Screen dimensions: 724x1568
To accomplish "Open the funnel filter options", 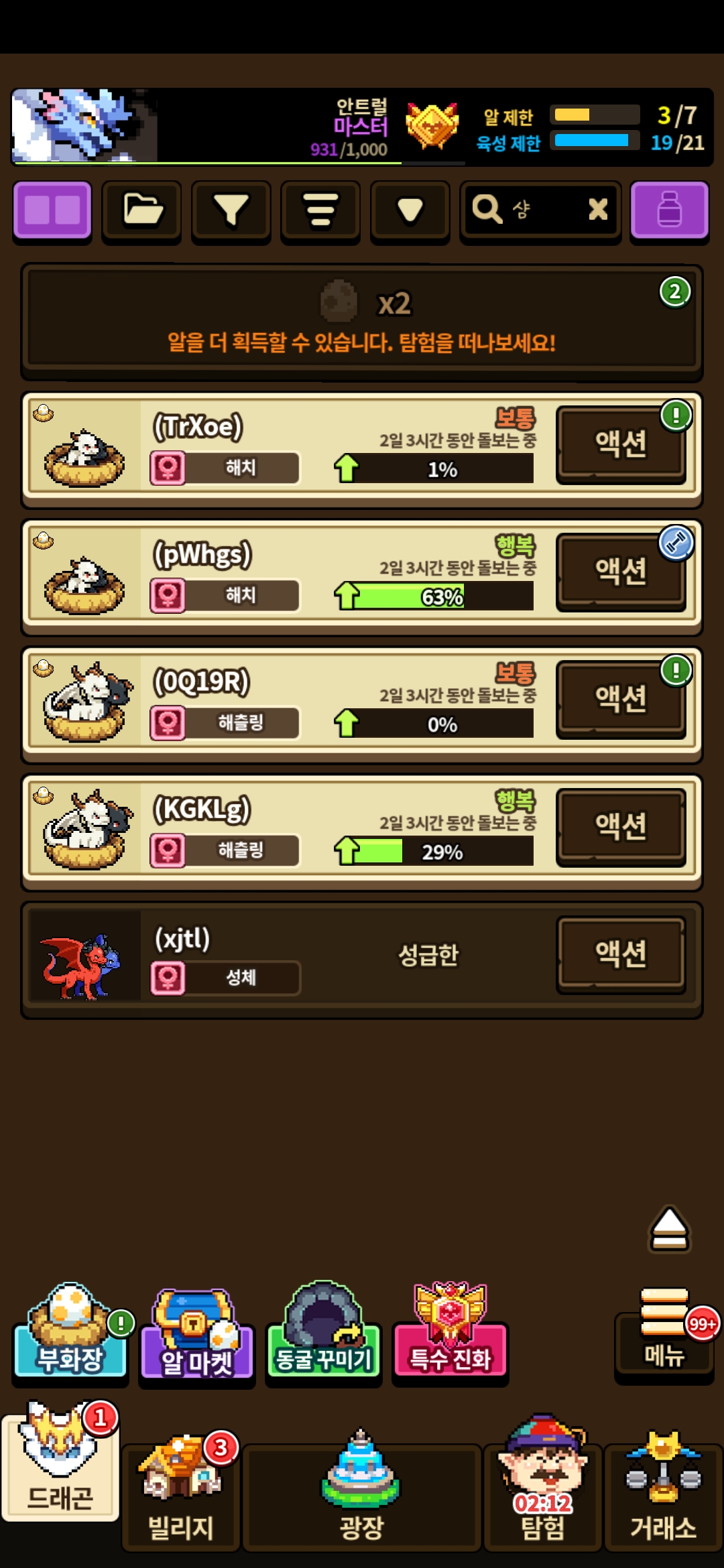I will (231, 211).
